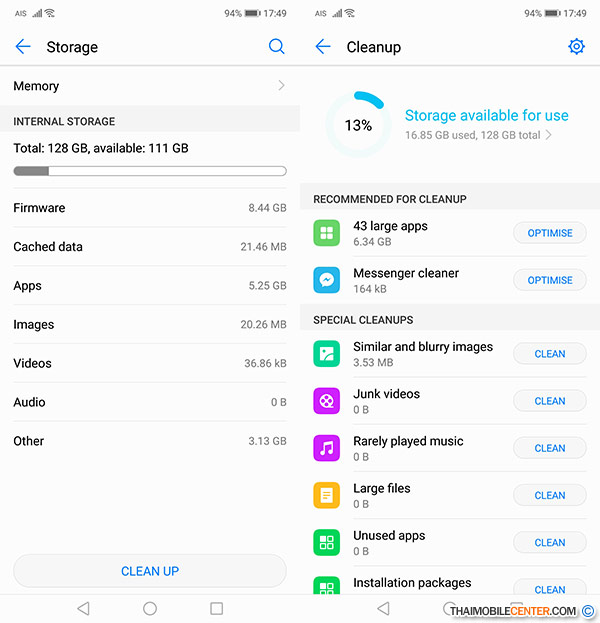Tap the CLEAN UP button
Viewport: 600px width, 623px height.
pos(150,571)
